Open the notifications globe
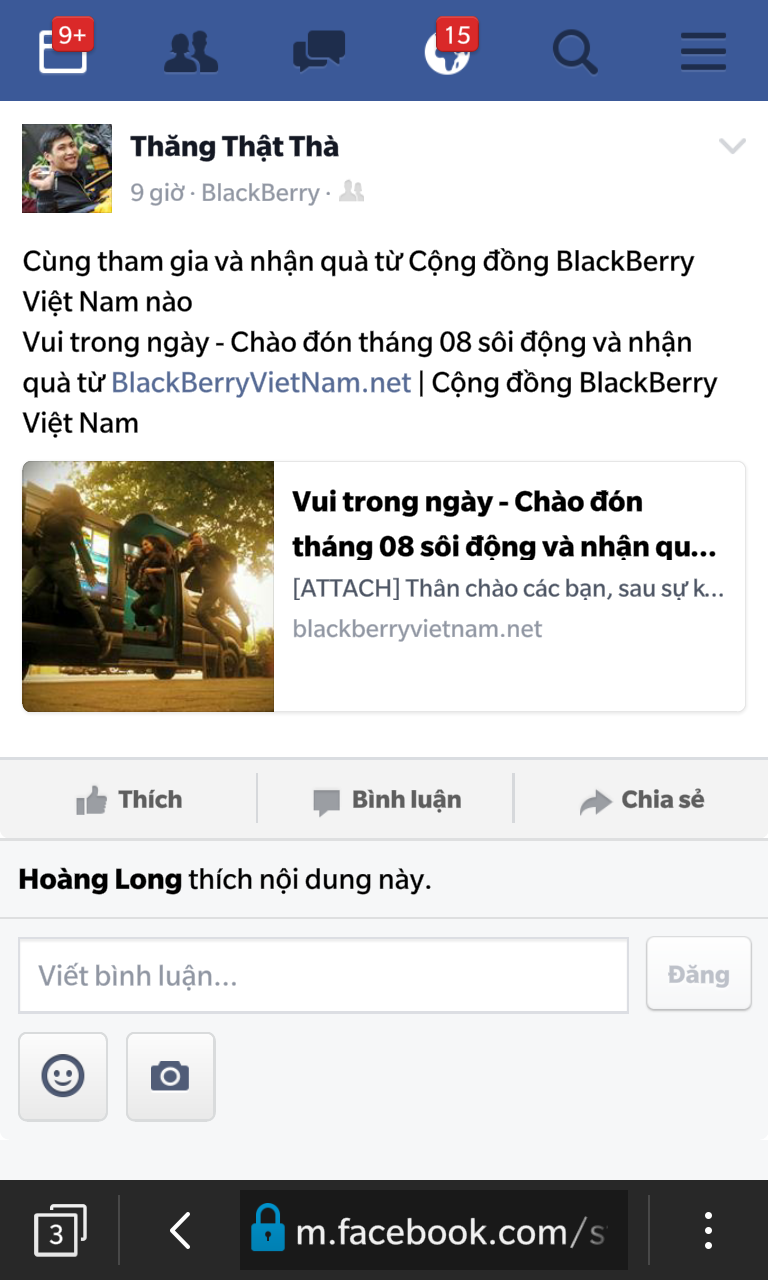This screenshot has height=1280, width=768. (x=447, y=52)
